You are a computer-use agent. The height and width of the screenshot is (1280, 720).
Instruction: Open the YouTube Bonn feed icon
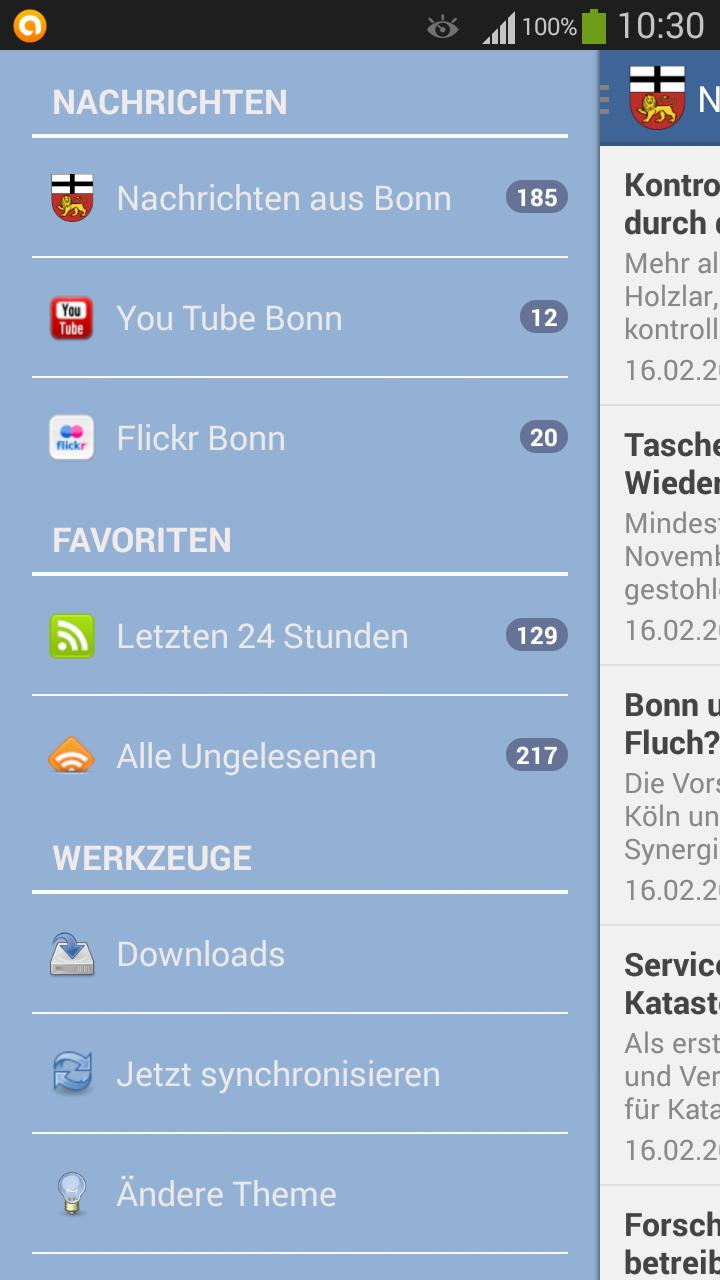(71, 317)
